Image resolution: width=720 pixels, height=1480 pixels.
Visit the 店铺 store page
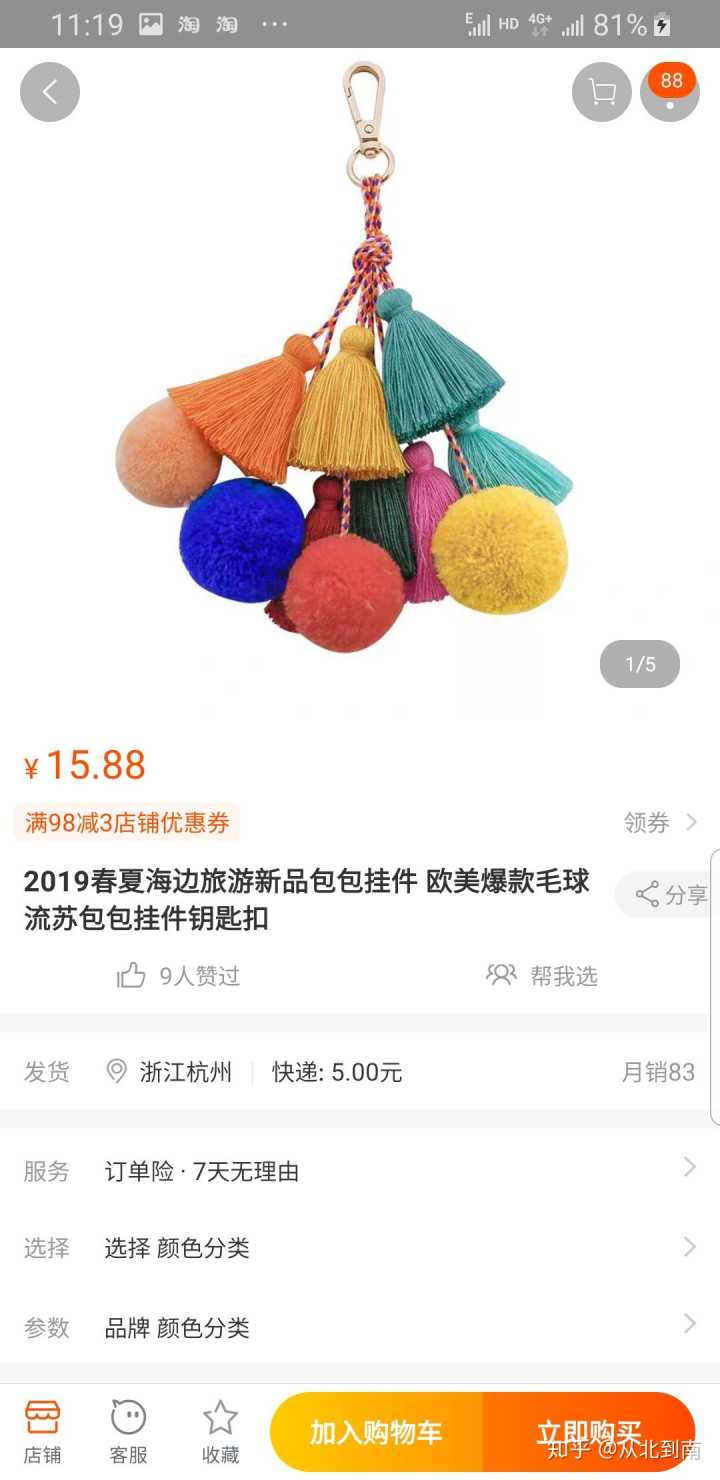(42, 1432)
